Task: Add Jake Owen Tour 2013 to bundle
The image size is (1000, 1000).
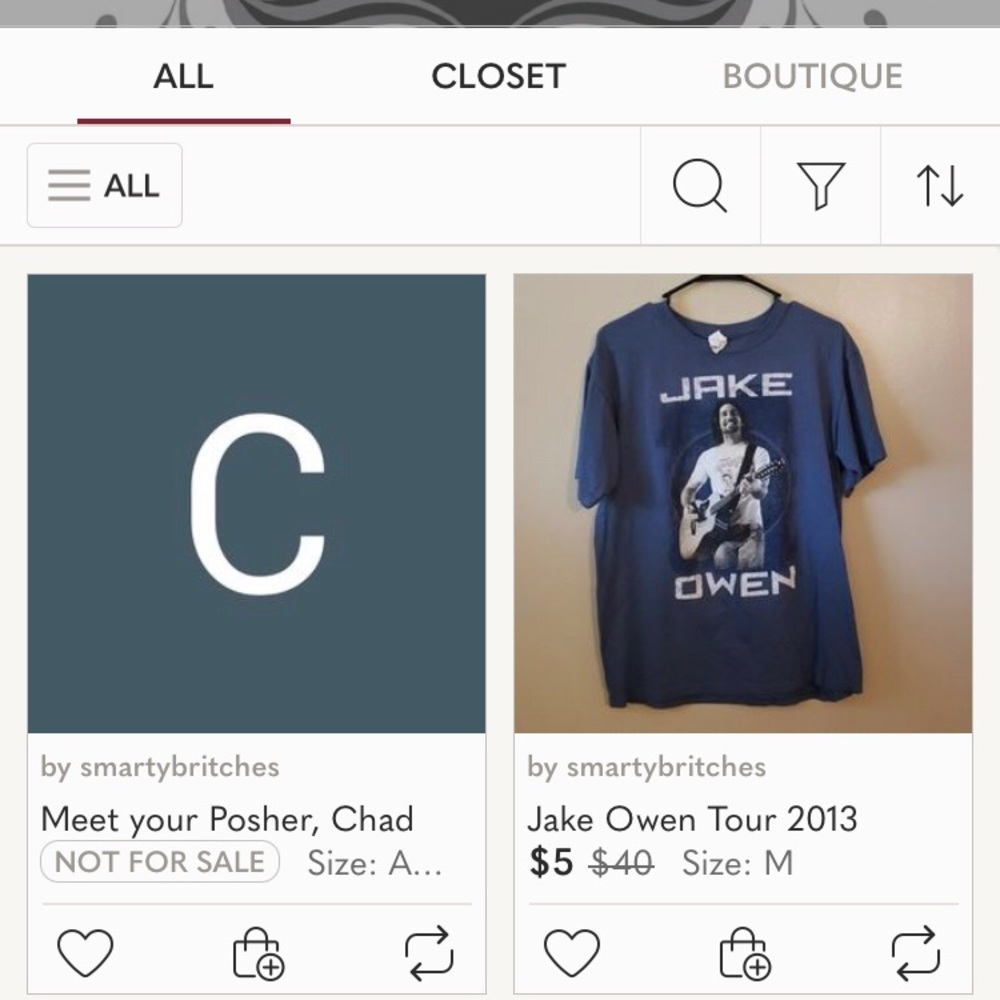Action: pyautogui.click(x=745, y=952)
